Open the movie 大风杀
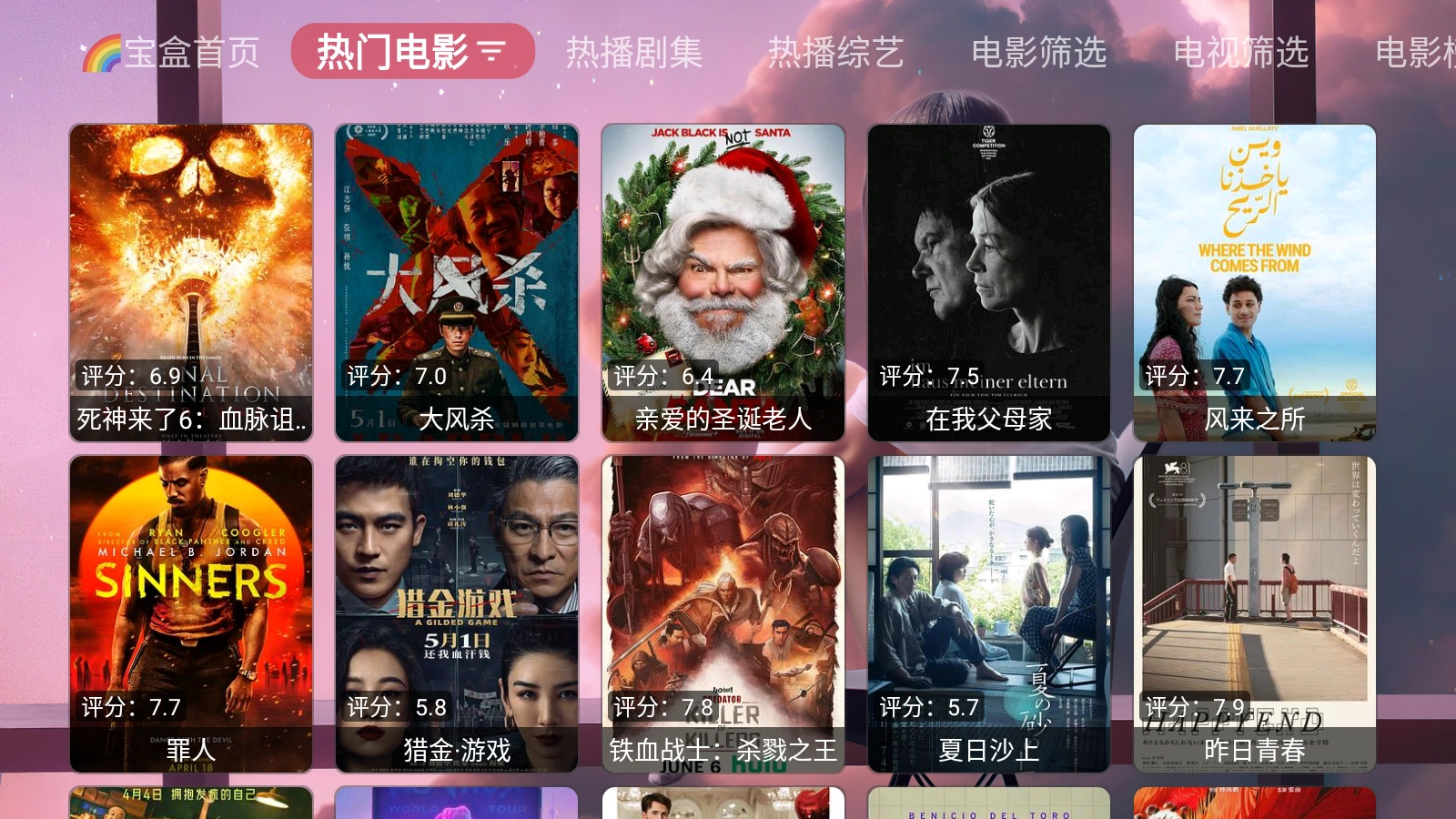1456x819 pixels. (457, 282)
